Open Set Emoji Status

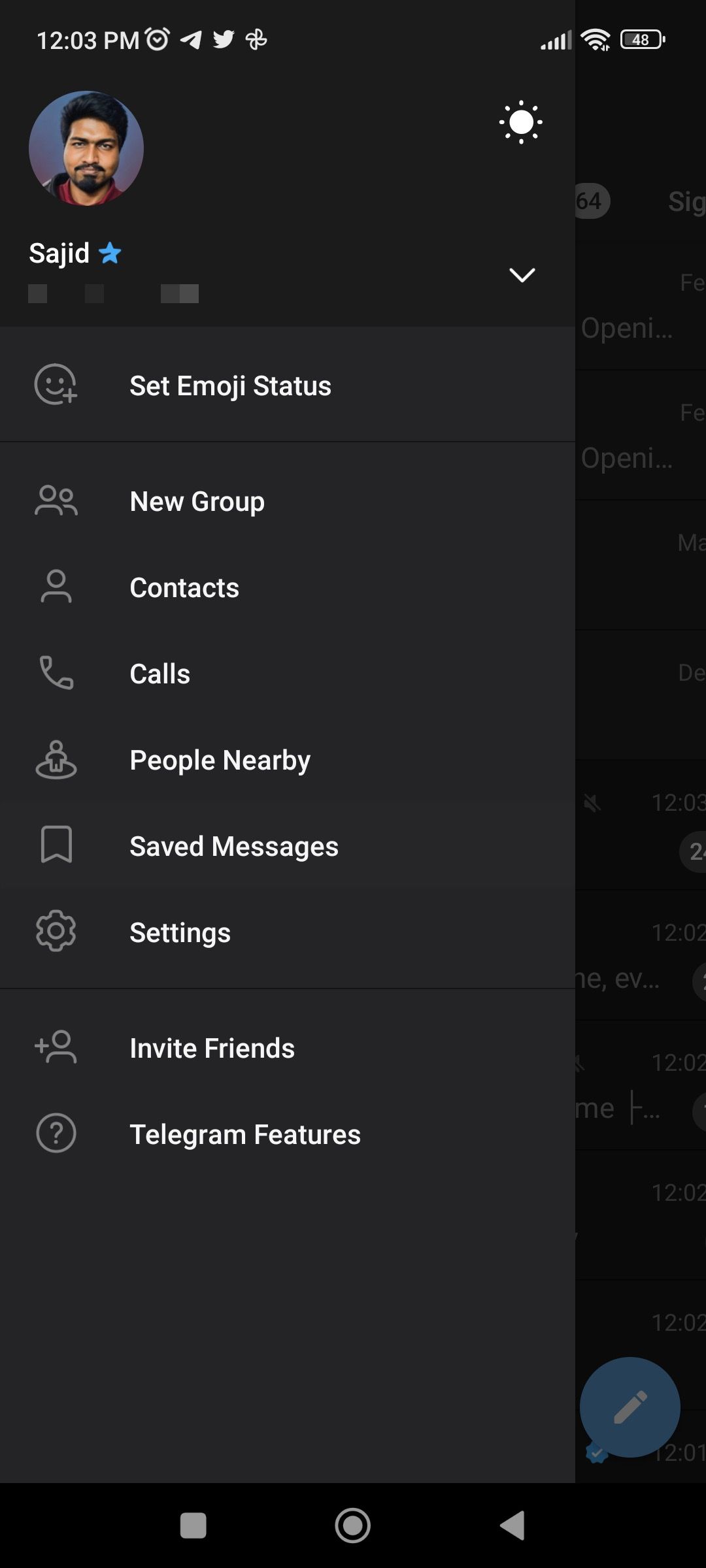pyautogui.click(x=230, y=385)
